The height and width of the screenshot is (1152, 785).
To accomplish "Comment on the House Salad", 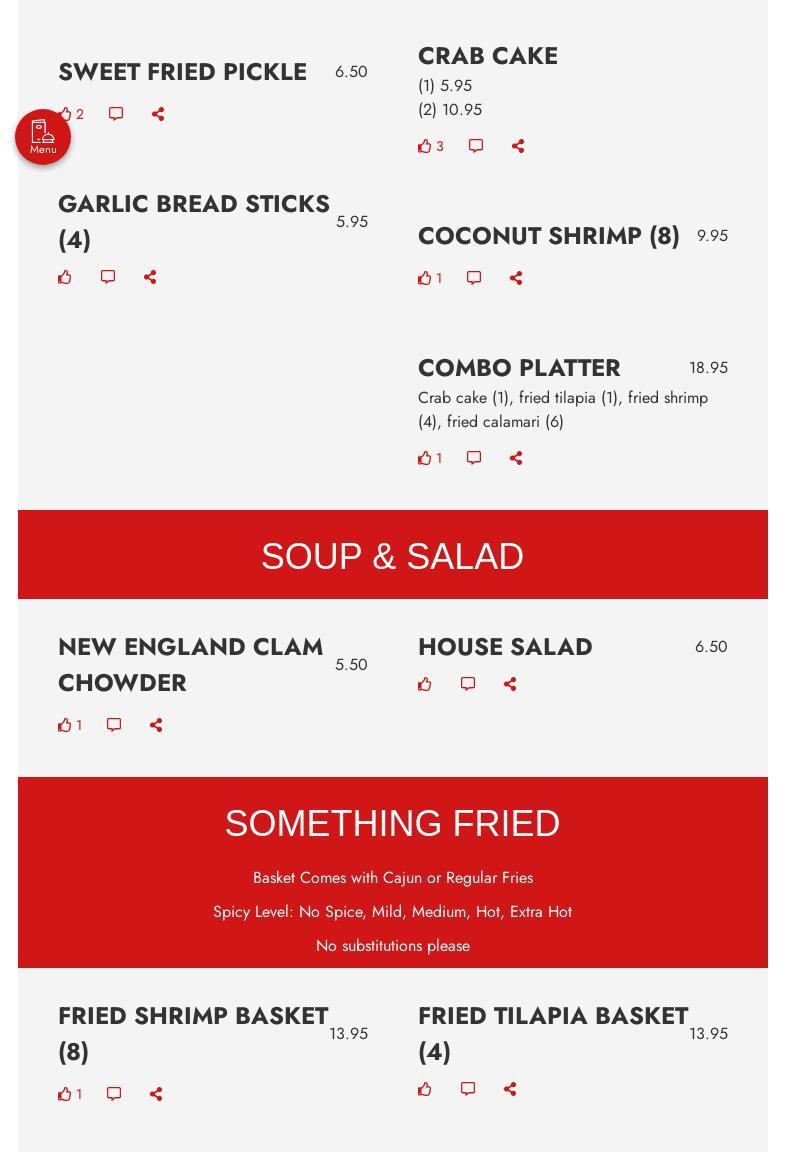I will coord(468,684).
